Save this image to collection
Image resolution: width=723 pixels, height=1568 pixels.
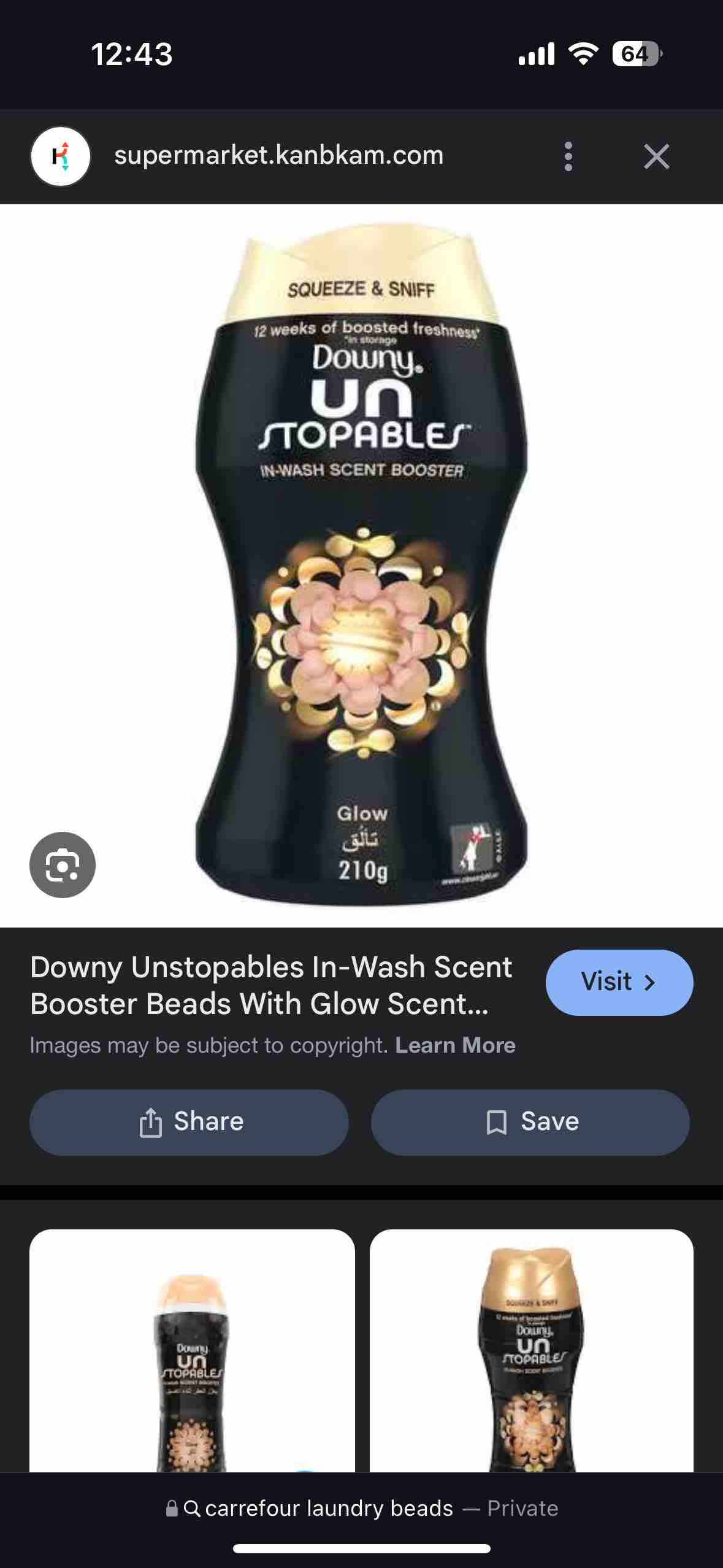(530, 1122)
